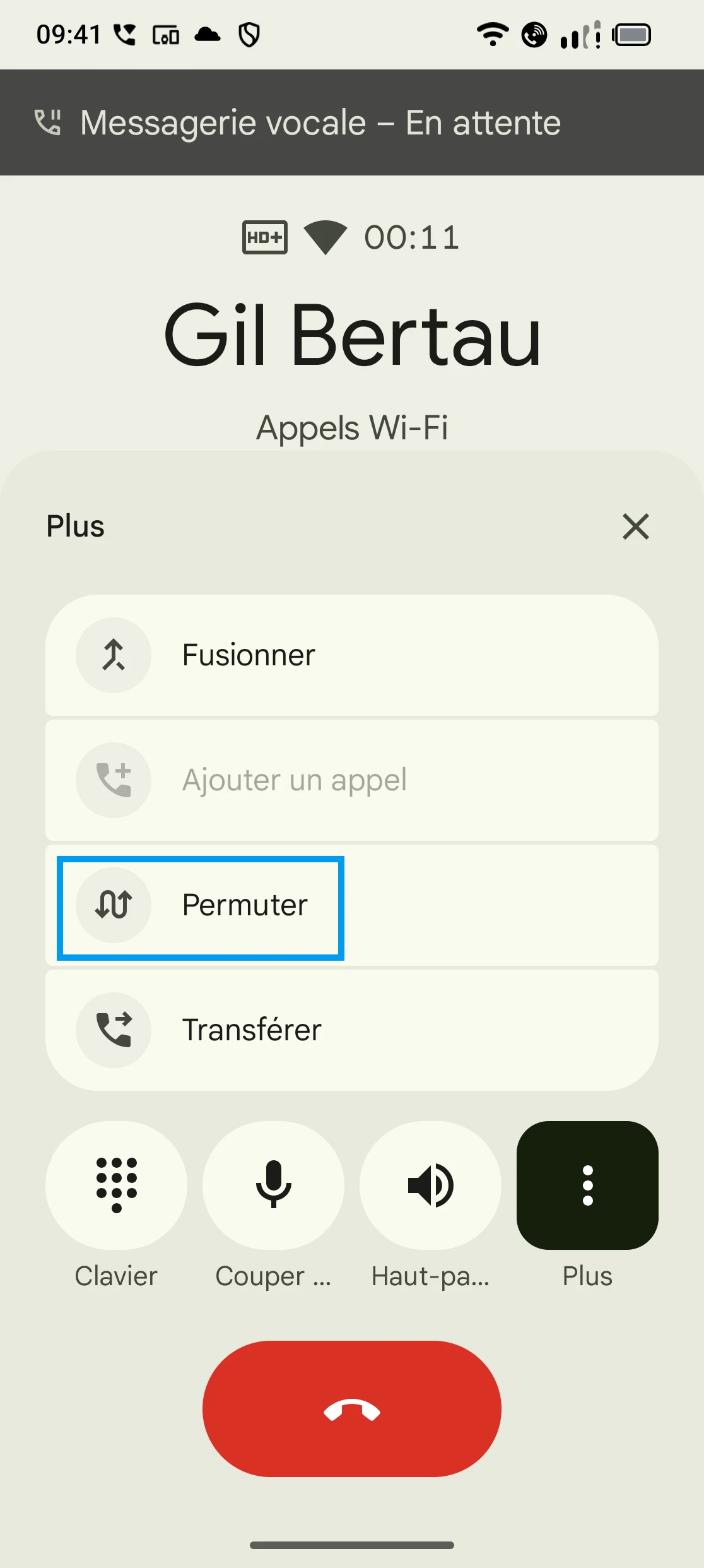Merge calls with Fusionner
The image size is (704, 1568).
(351, 655)
